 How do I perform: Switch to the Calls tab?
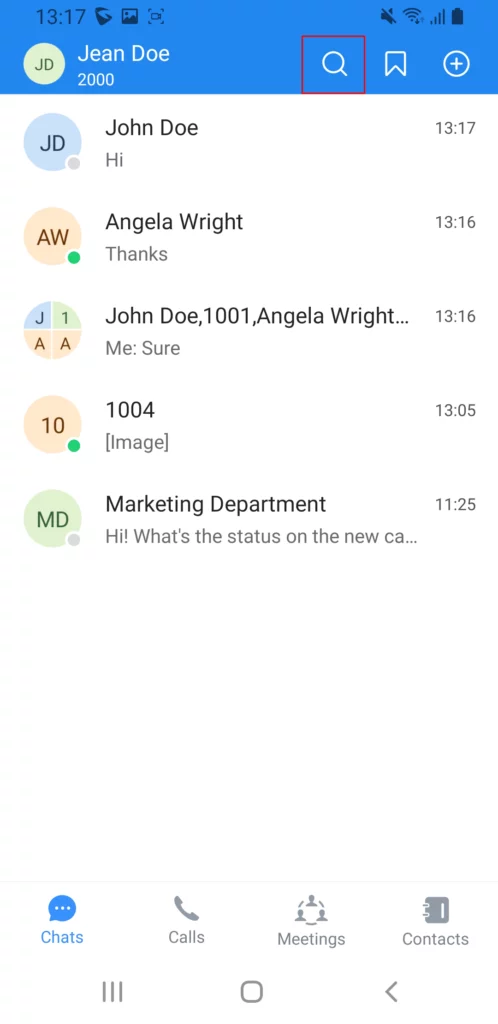(x=186, y=921)
